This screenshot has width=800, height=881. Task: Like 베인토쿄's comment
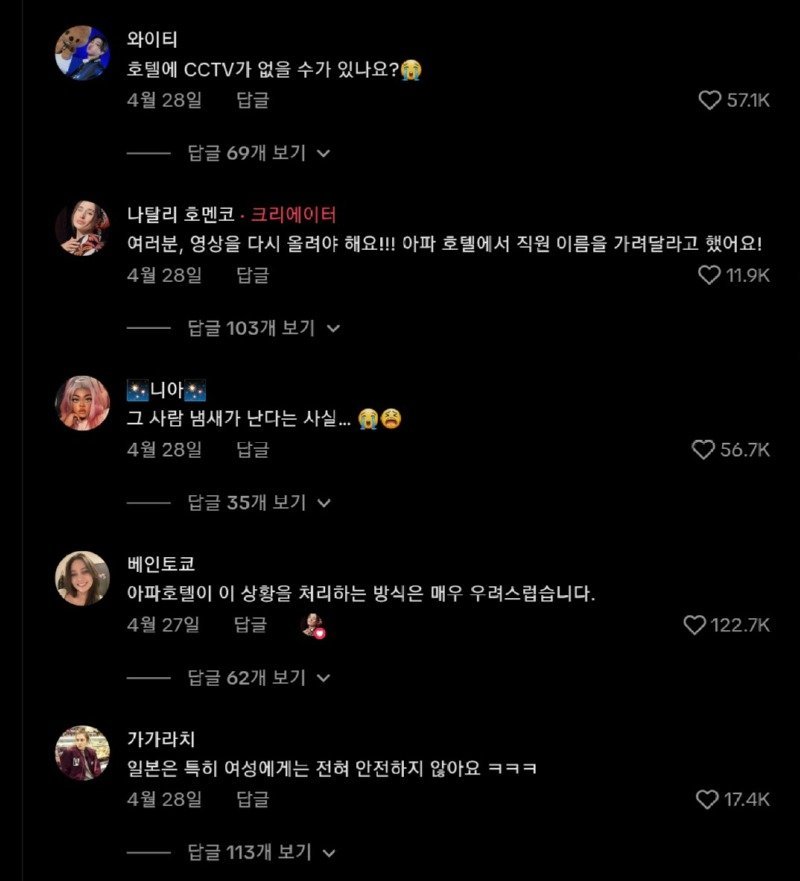695,625
